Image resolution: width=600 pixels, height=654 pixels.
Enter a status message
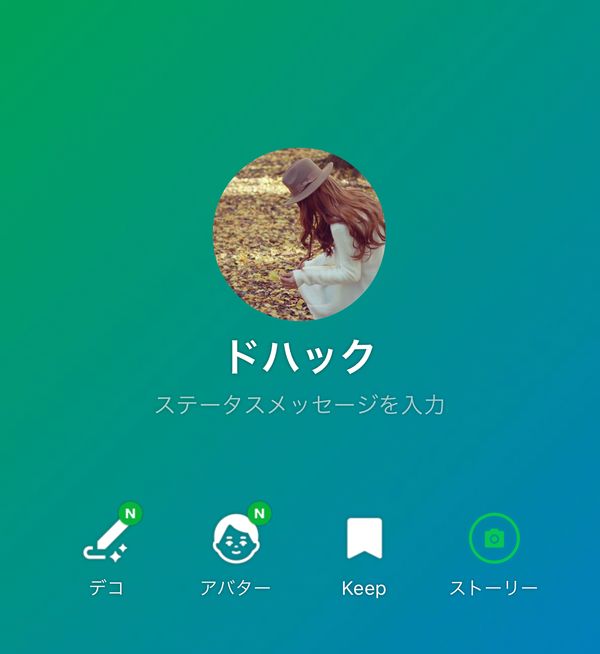pyautogui.click(x=299, y=405)
